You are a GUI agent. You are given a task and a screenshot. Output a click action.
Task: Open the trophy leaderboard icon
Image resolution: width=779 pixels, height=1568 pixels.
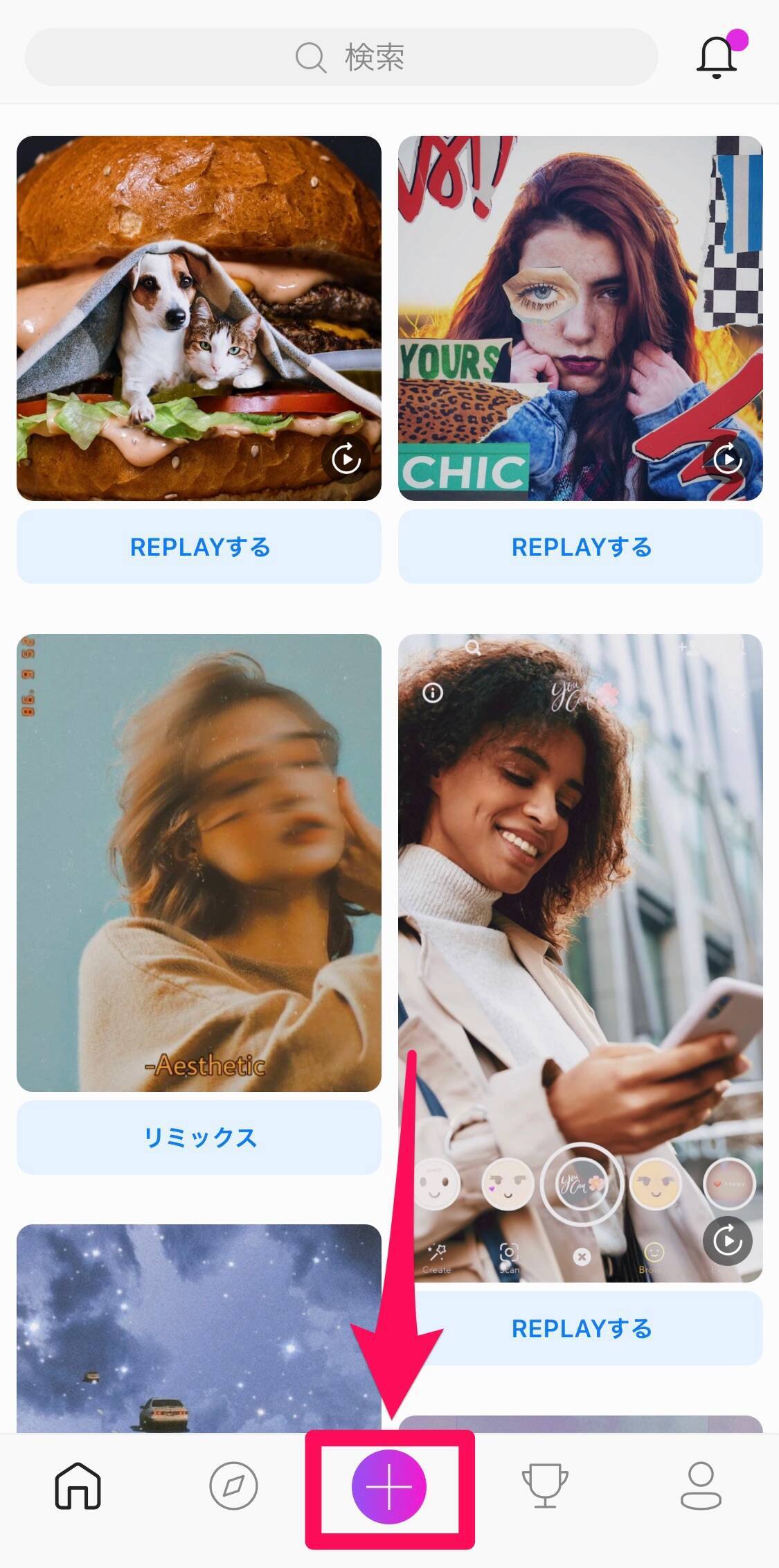[546, 1485]
